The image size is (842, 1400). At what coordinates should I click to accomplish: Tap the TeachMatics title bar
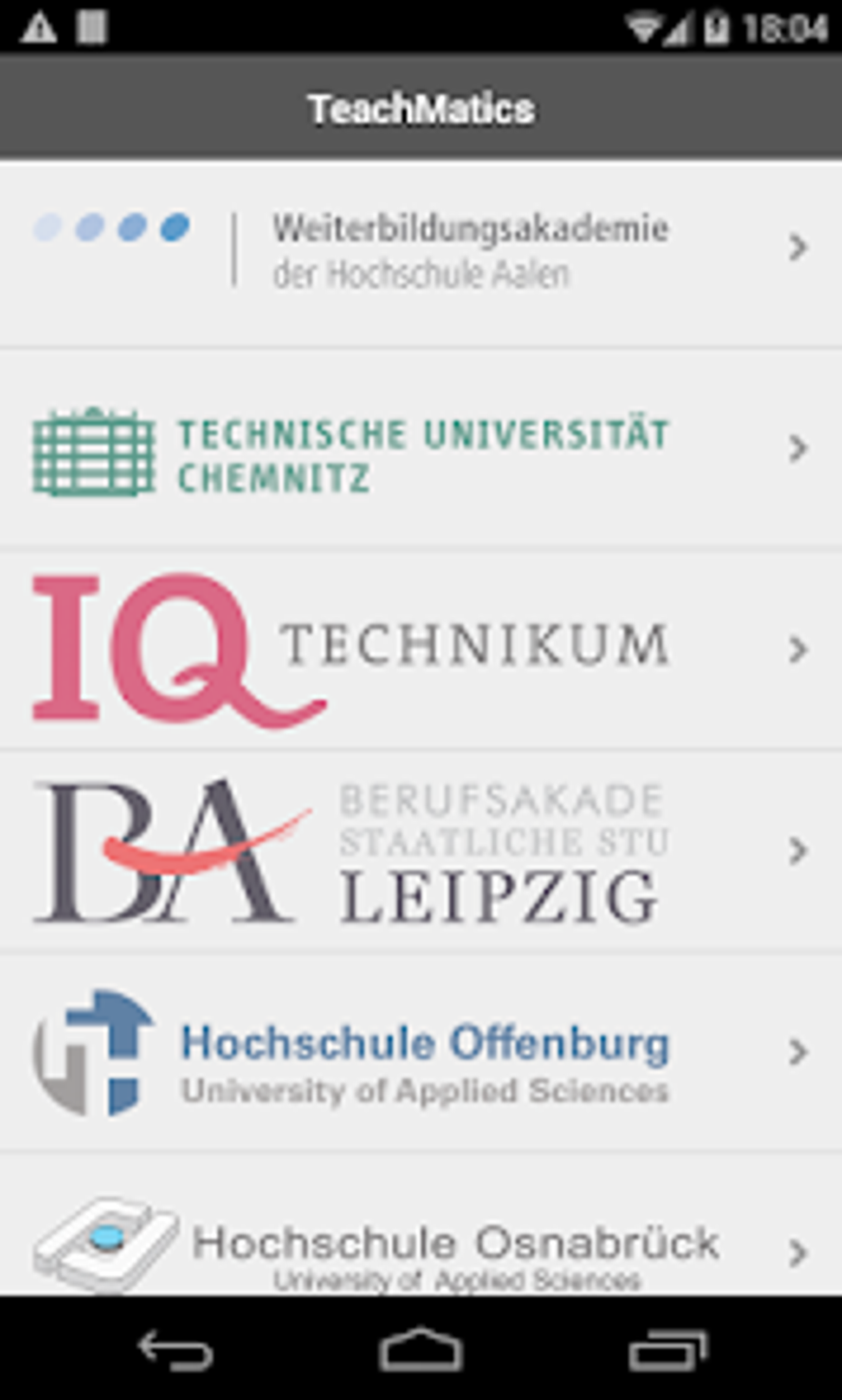pyautogui.click(x=421, y=106)
